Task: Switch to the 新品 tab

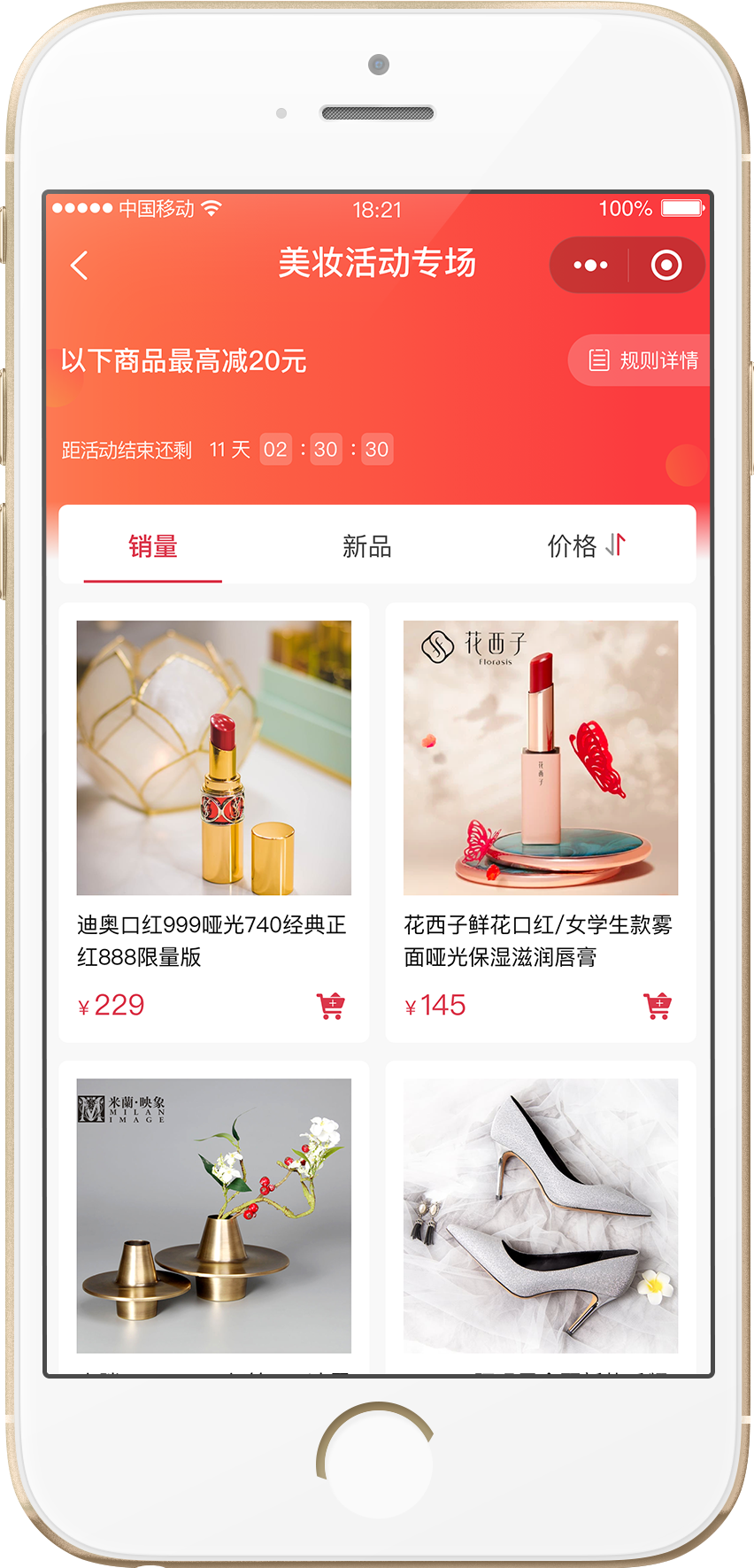Action: pos(366,546)
